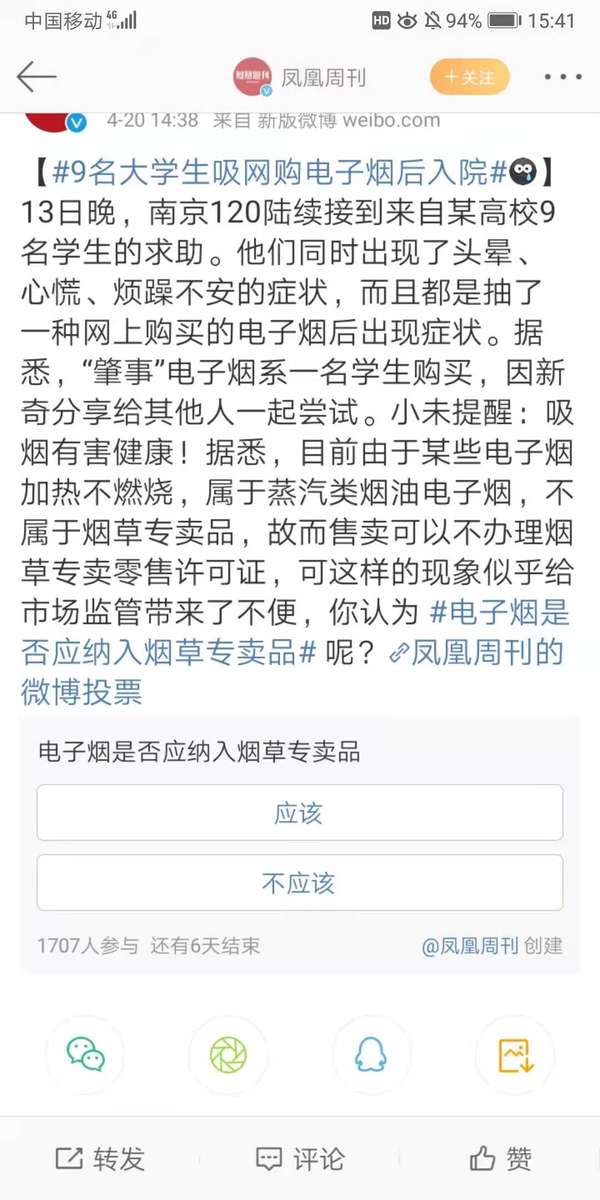Vote 应该 in the poll
Image resolution: width=600 pixels, height=1200 pixels.
[x=300, y=813]
